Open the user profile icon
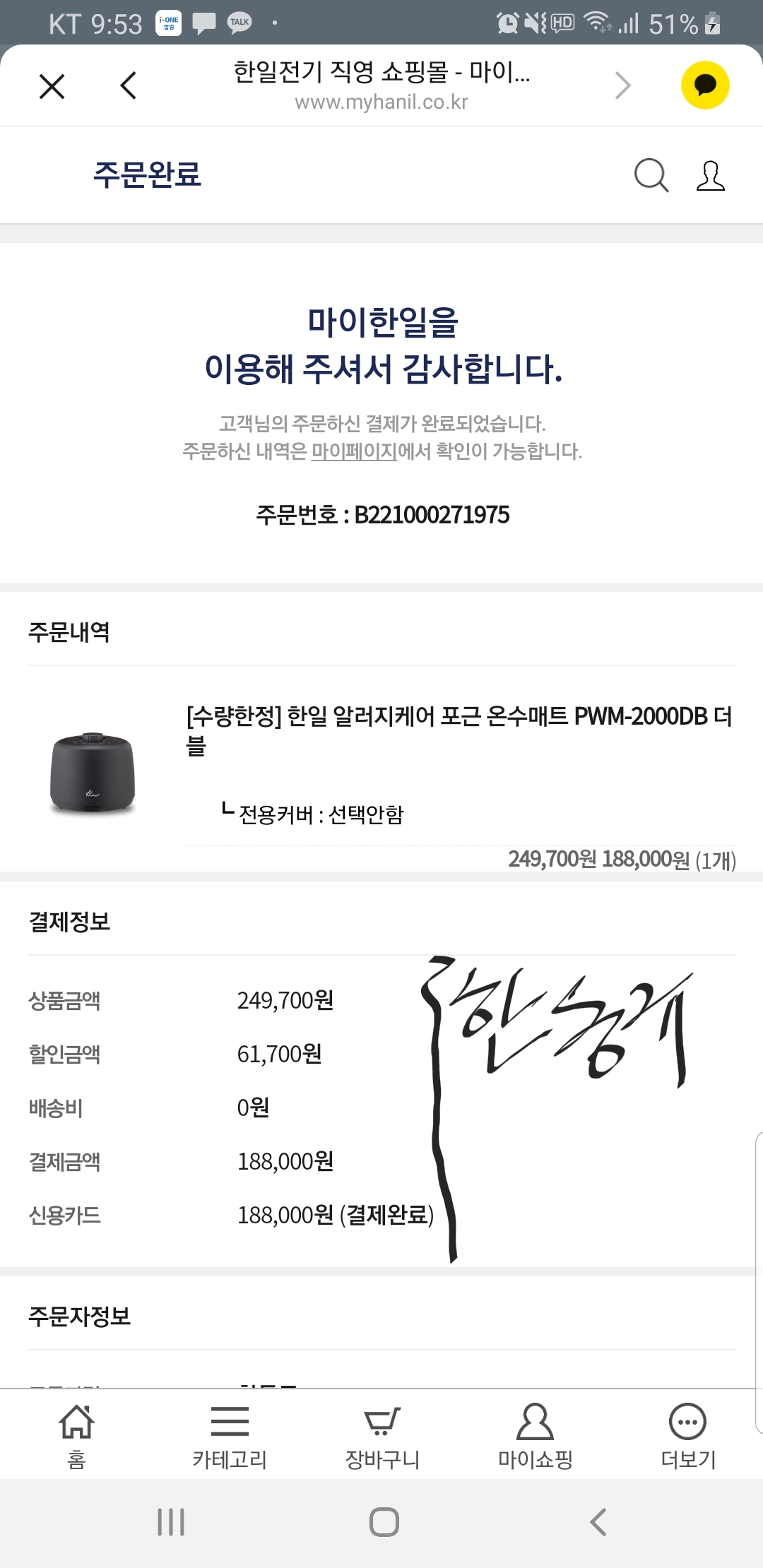 click(x=711, y=175)
